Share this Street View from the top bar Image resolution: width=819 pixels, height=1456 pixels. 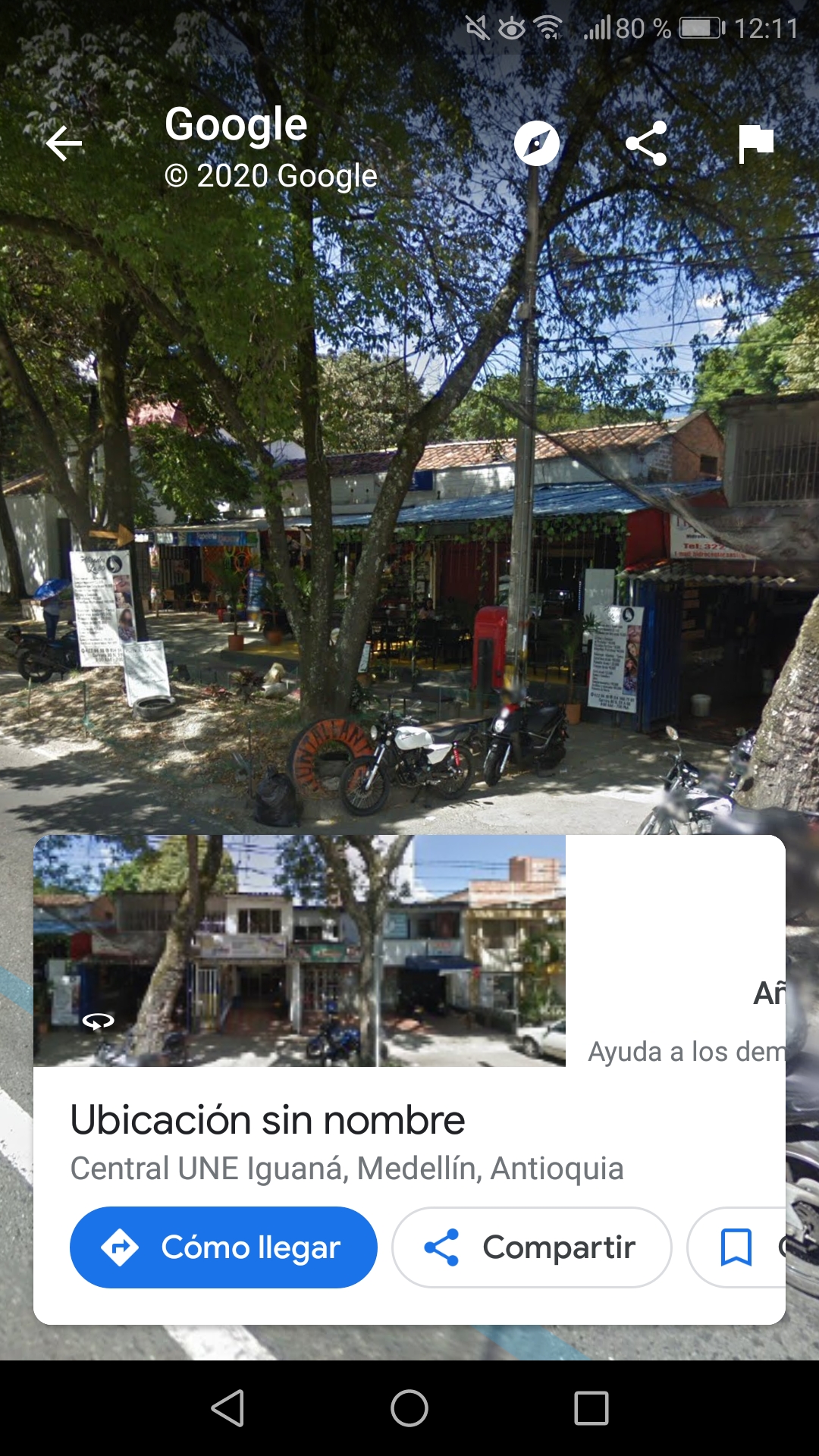pyautogui.click(x=646, y=143)
